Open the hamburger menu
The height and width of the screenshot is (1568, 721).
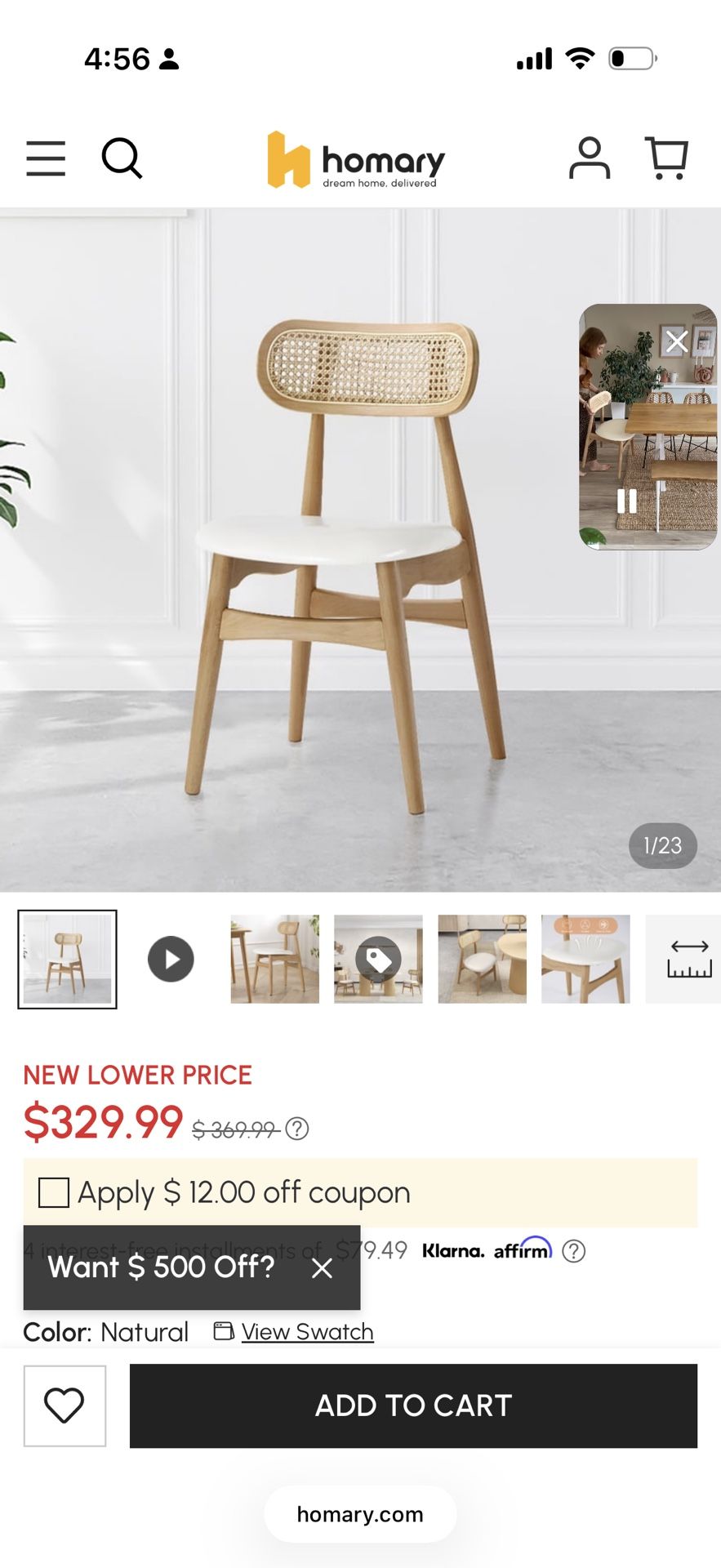tap(46, 158)
